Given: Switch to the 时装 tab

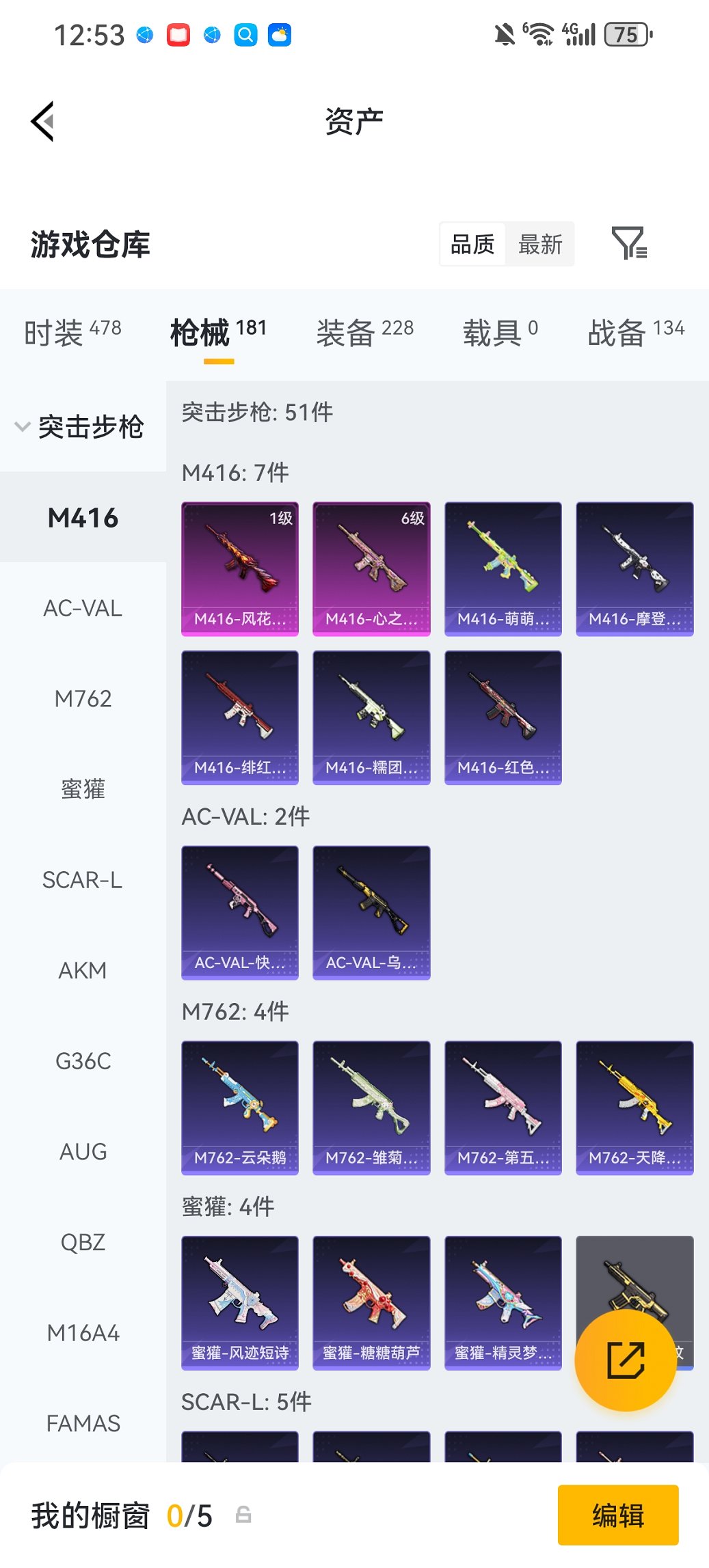Looking at the screenshot, I should click(72, 332).
